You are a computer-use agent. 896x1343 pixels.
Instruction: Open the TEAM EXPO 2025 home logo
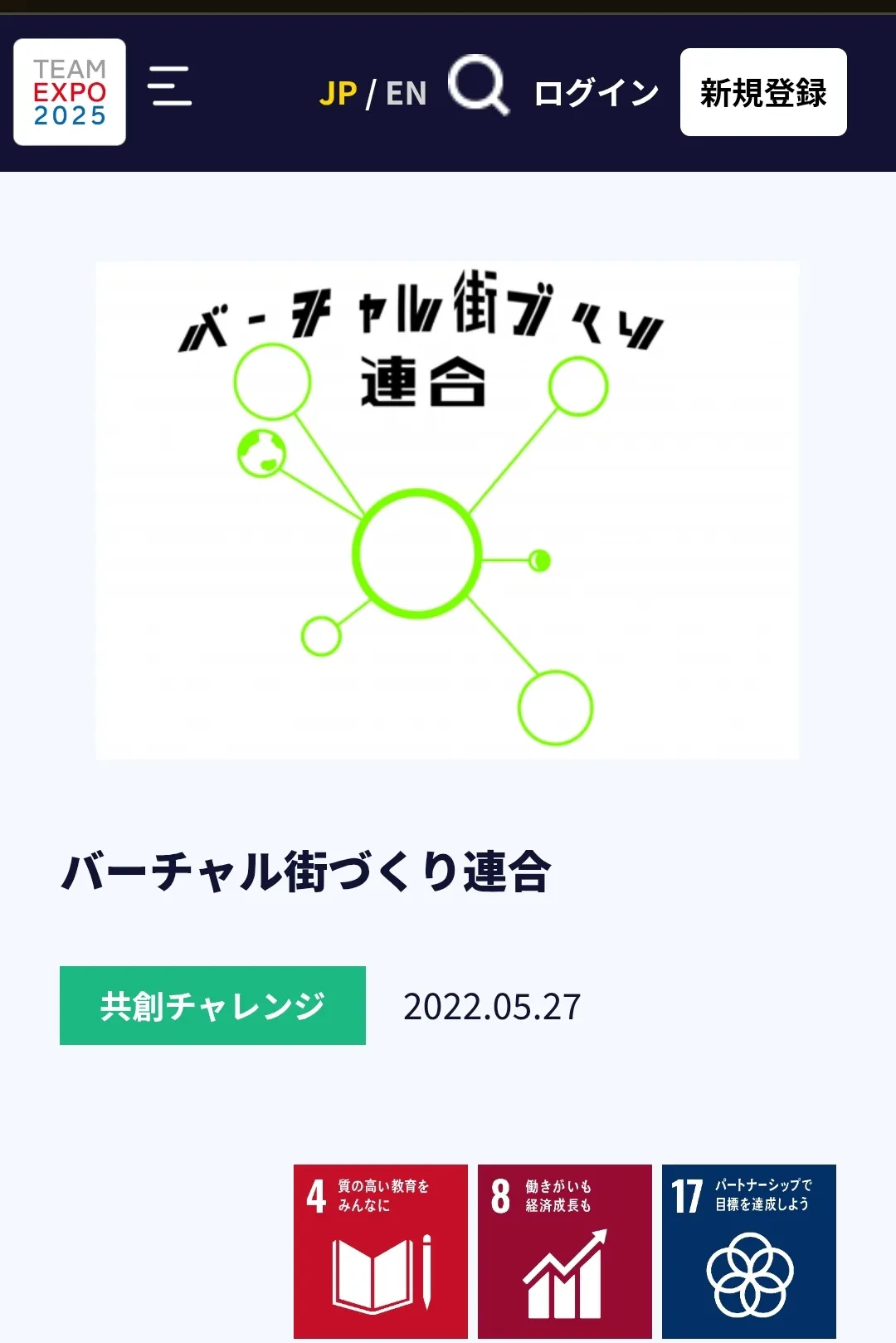tap(70, 92)
